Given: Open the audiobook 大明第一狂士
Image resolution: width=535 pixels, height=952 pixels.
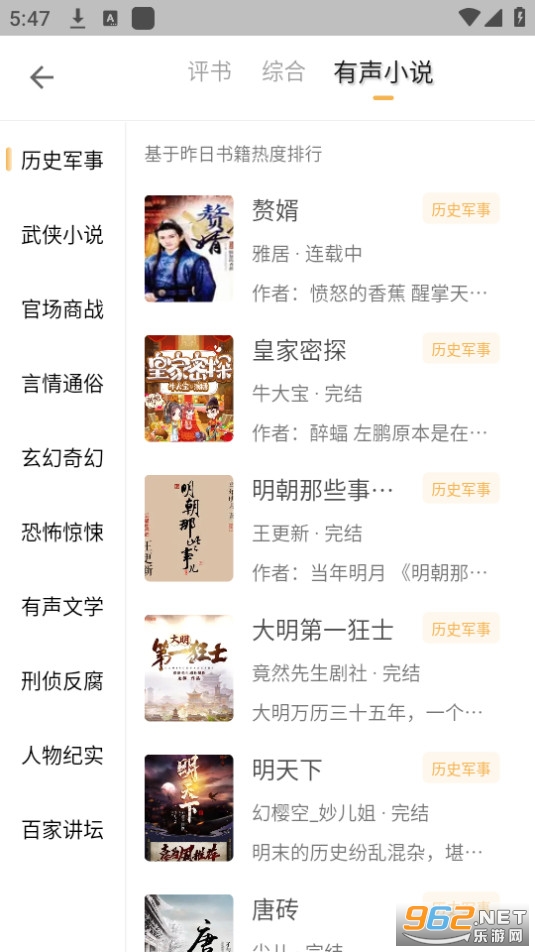Looking at the screenshot, I should [x=322, y=668].
